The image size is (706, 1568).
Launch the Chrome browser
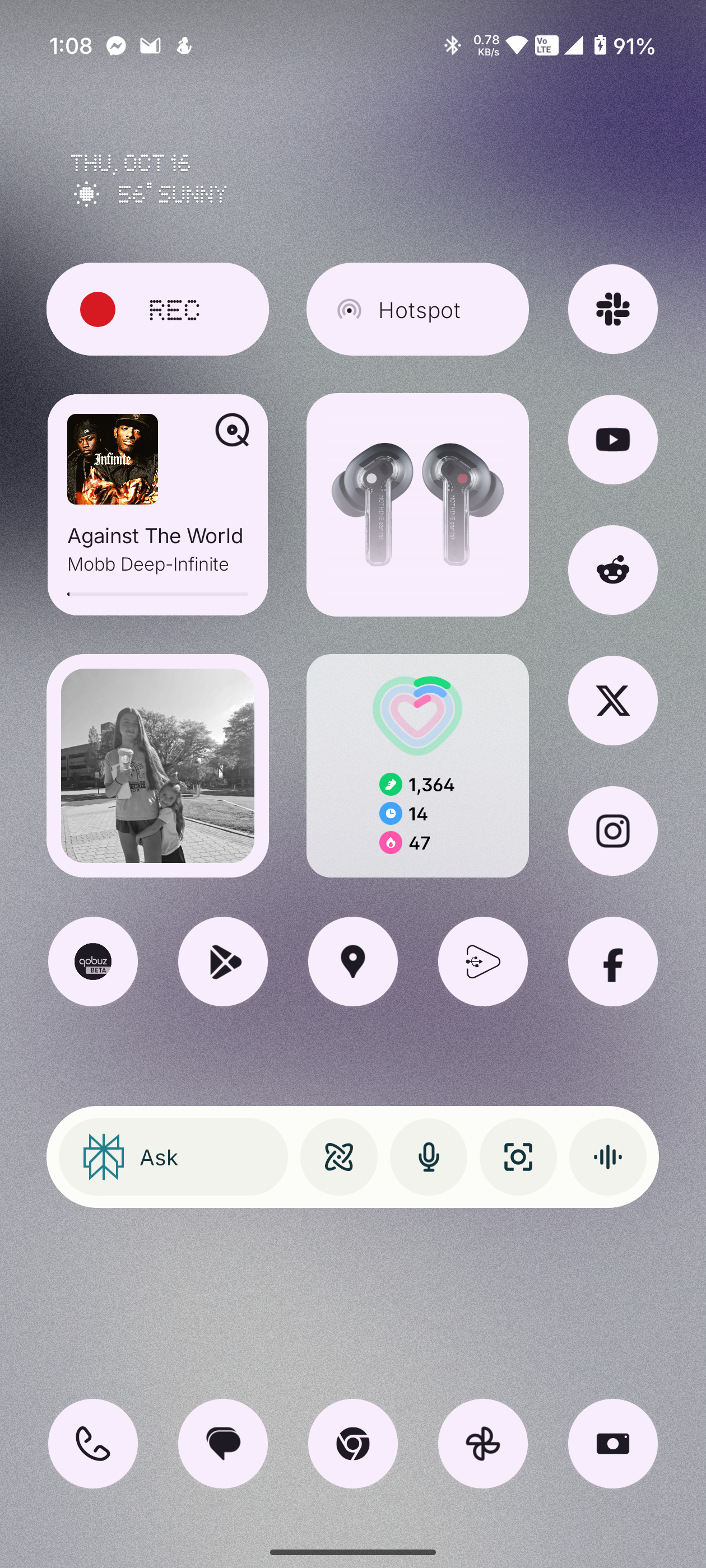click(352, 1444)
